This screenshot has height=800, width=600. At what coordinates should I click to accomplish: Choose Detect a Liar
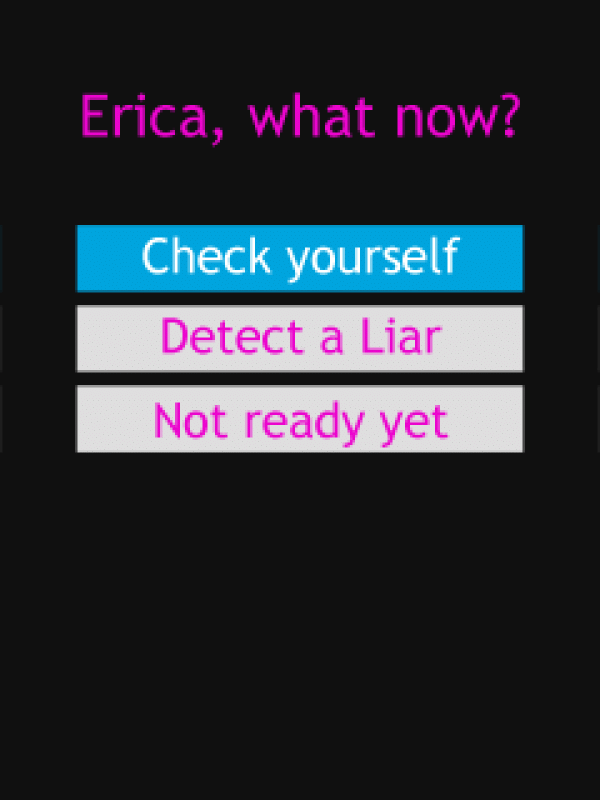[x=300, y=339]
